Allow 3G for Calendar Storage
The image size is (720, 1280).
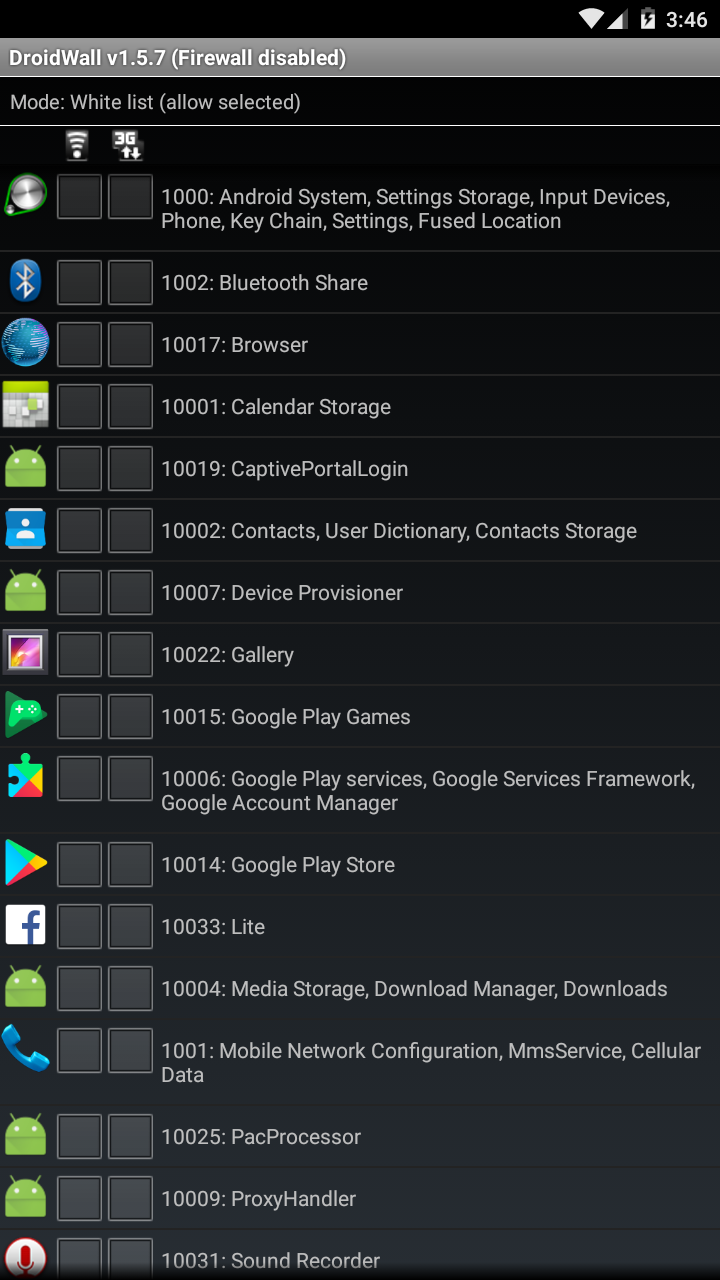click(x=130, y=407)
